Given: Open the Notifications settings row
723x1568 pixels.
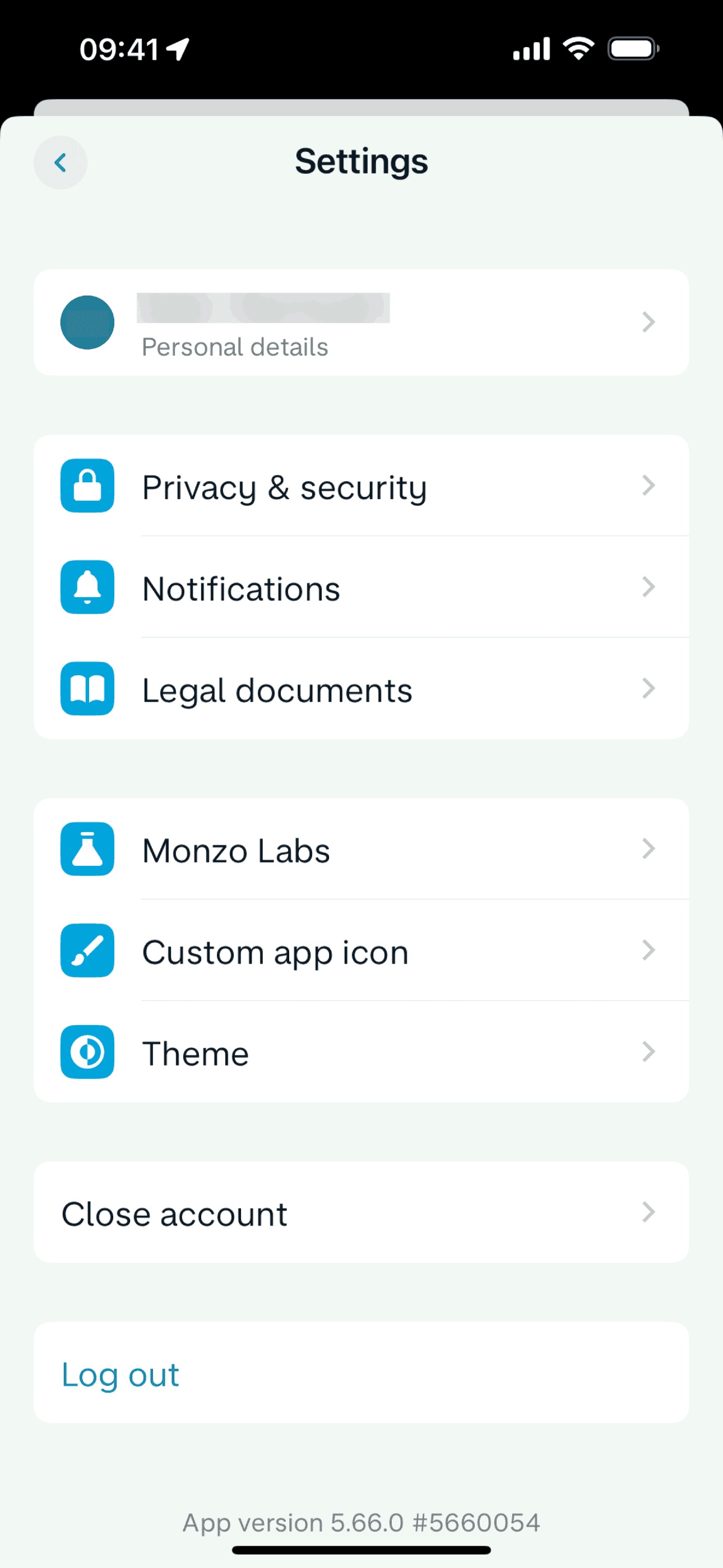Looking at the screenshot, I should [361, 587].
